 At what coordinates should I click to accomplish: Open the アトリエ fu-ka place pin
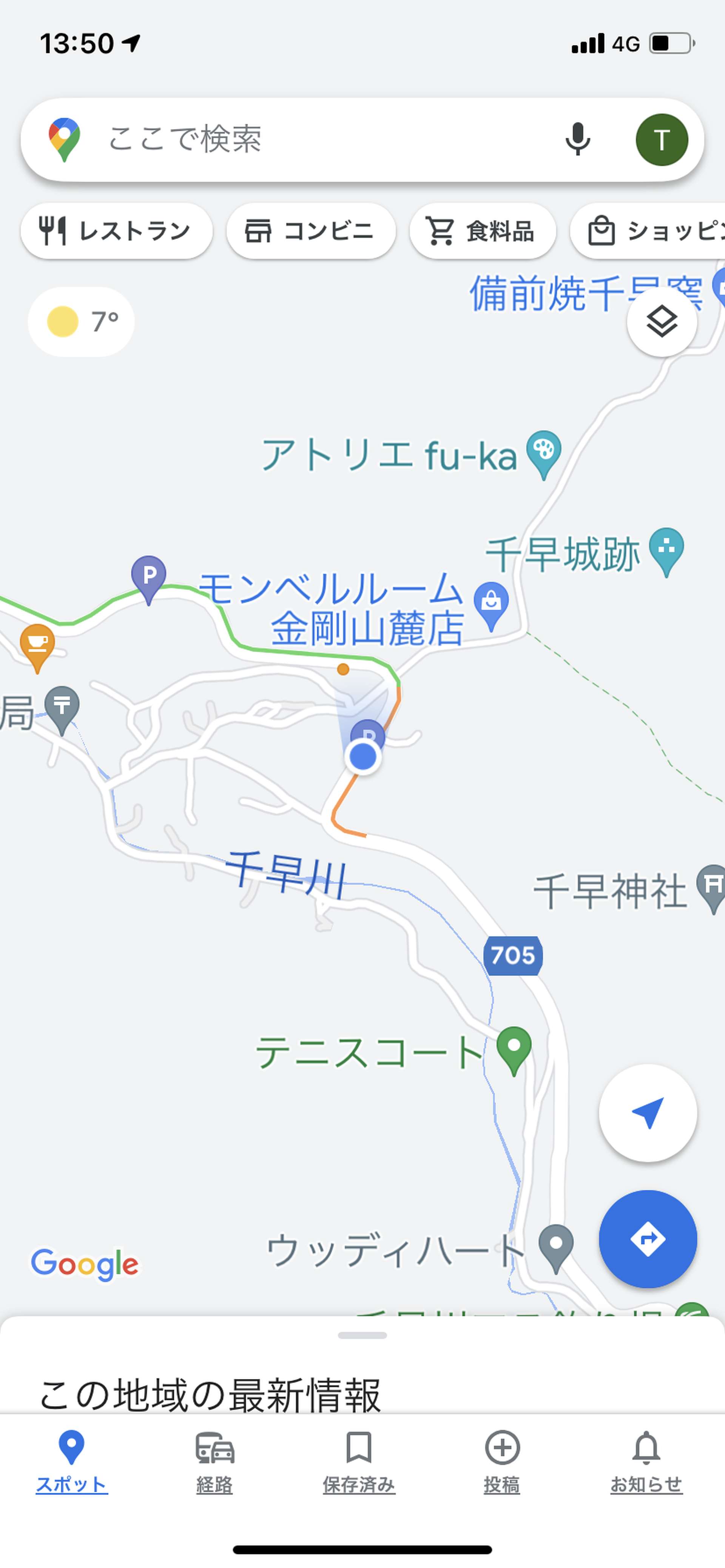pyautogui.click(x=543, y=455)
